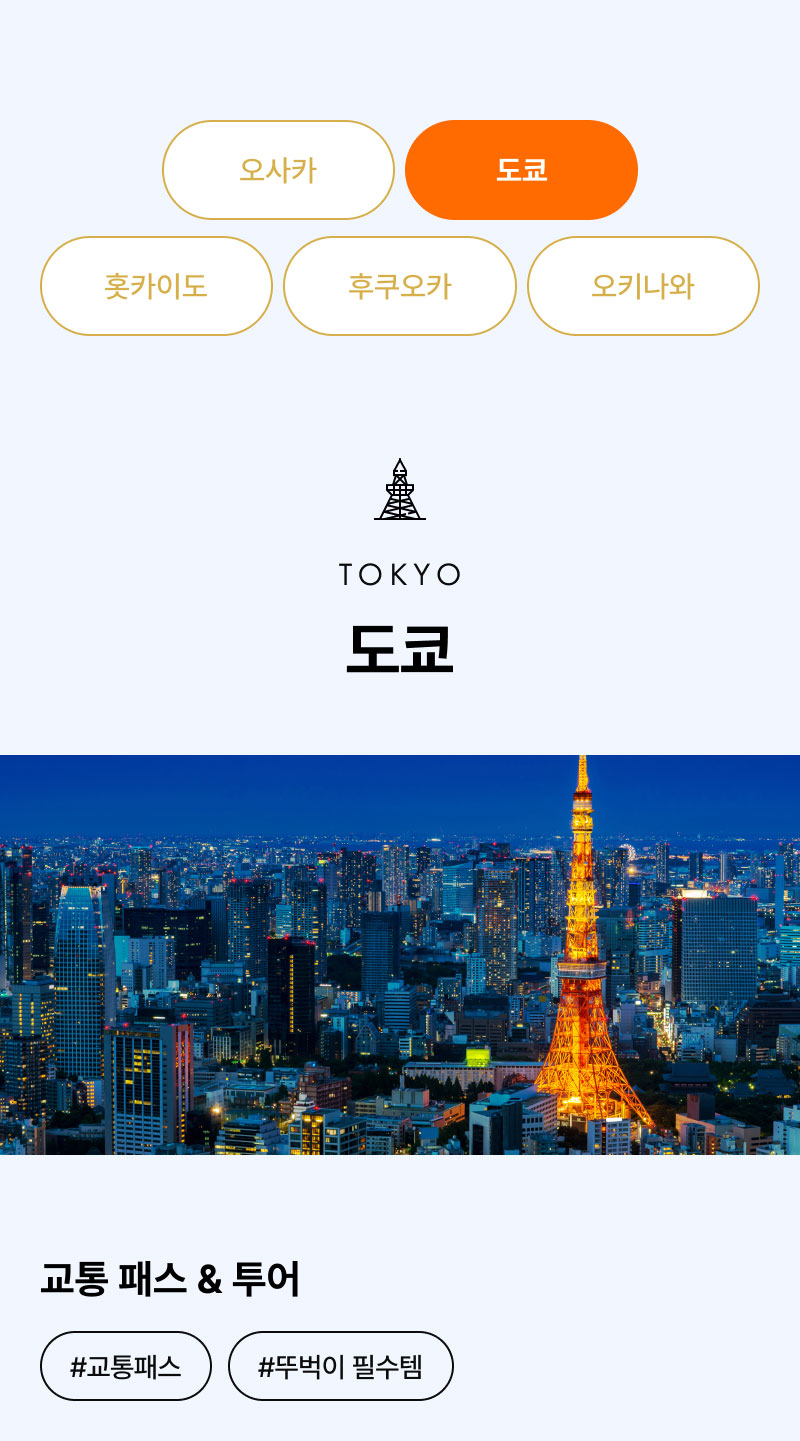Filter by #뚜벅이 필수템 chip
The height and width of the screenshot is (1441, 800).
[341, 1366]
